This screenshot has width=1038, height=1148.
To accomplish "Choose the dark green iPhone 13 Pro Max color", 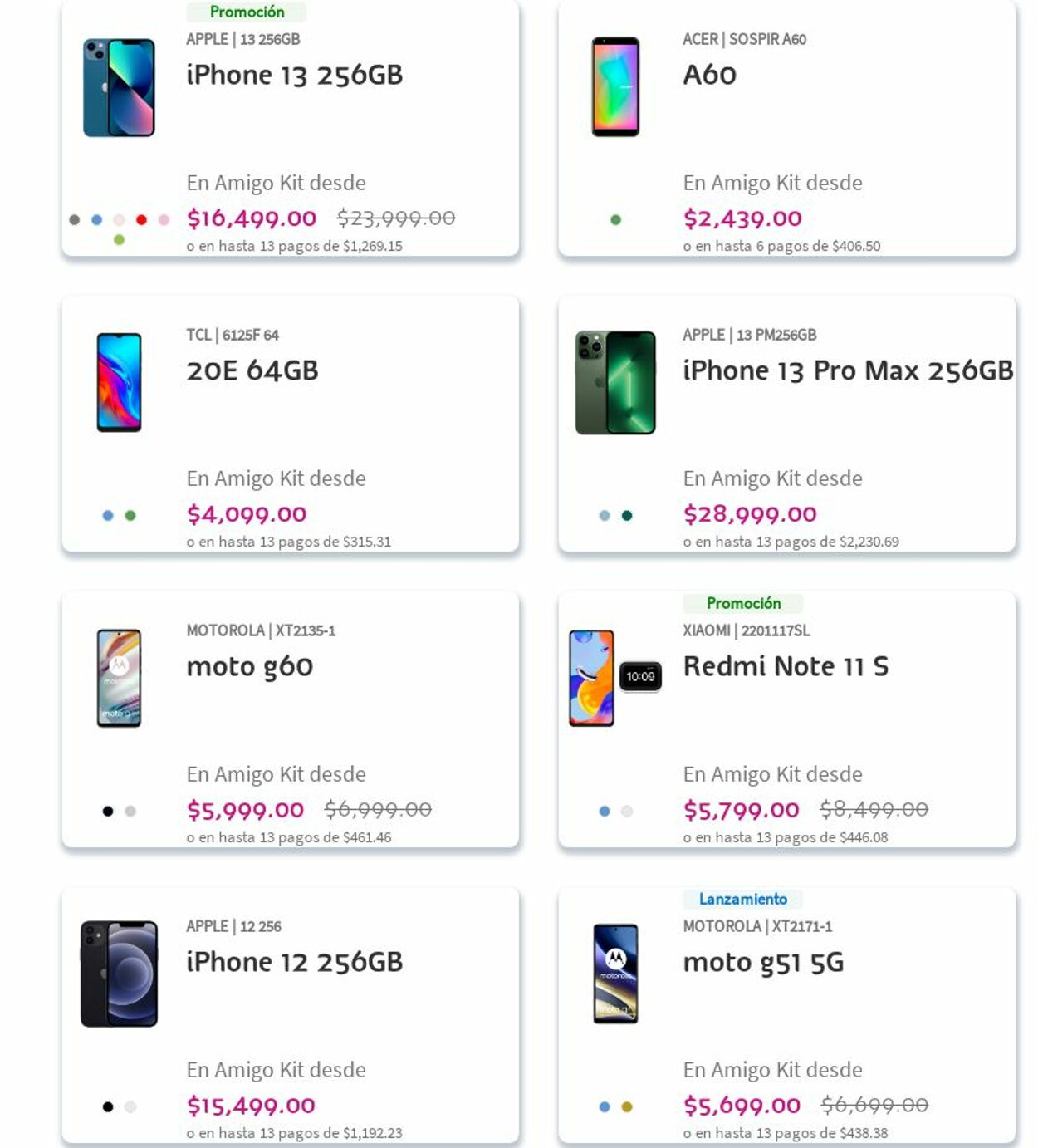I will [x=627, y=516].
